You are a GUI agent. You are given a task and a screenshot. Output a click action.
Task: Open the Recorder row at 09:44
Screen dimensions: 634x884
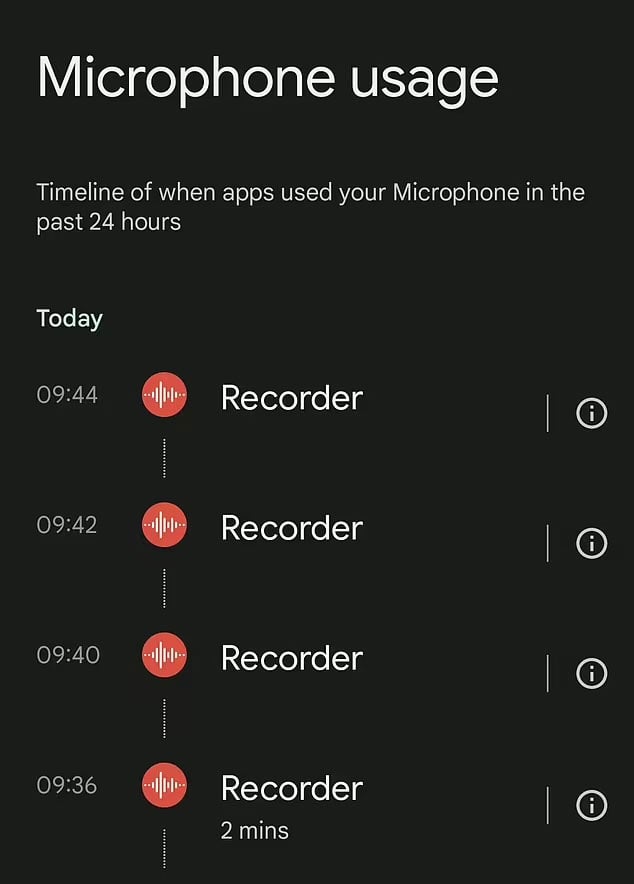[291, 398]
